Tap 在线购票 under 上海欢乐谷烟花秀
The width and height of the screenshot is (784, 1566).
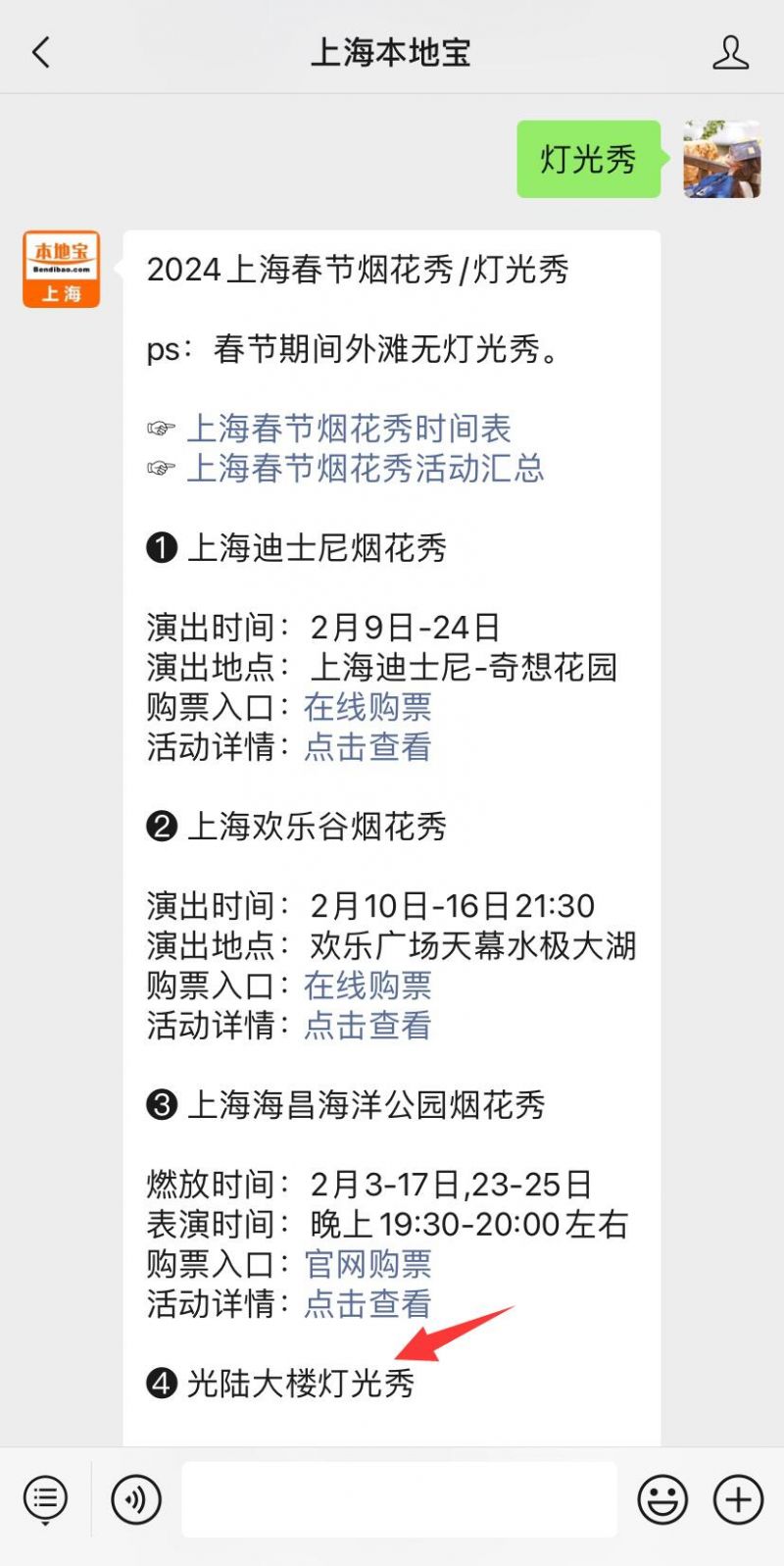pos(367,985)
